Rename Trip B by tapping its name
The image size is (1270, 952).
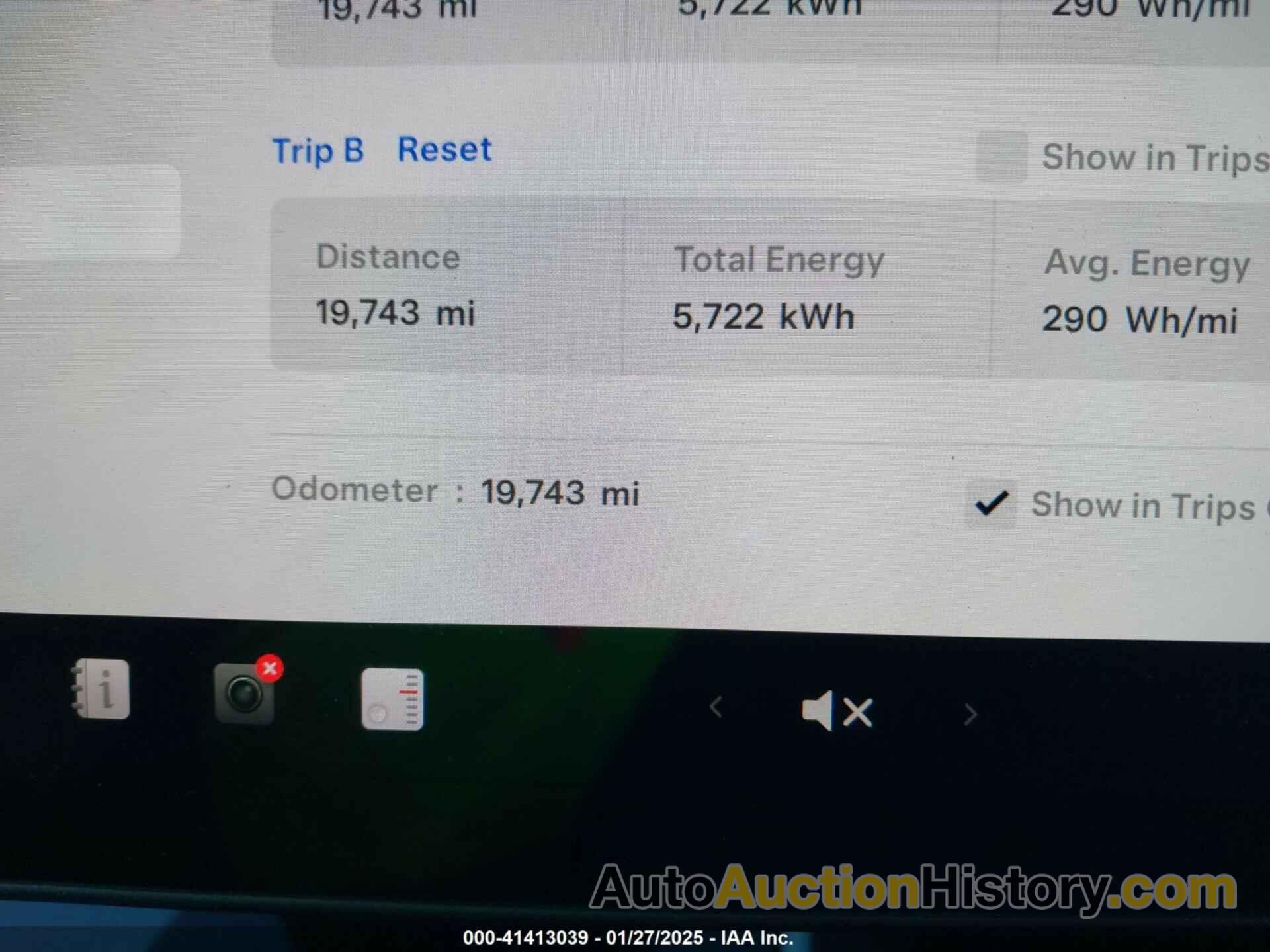(318, 151)
